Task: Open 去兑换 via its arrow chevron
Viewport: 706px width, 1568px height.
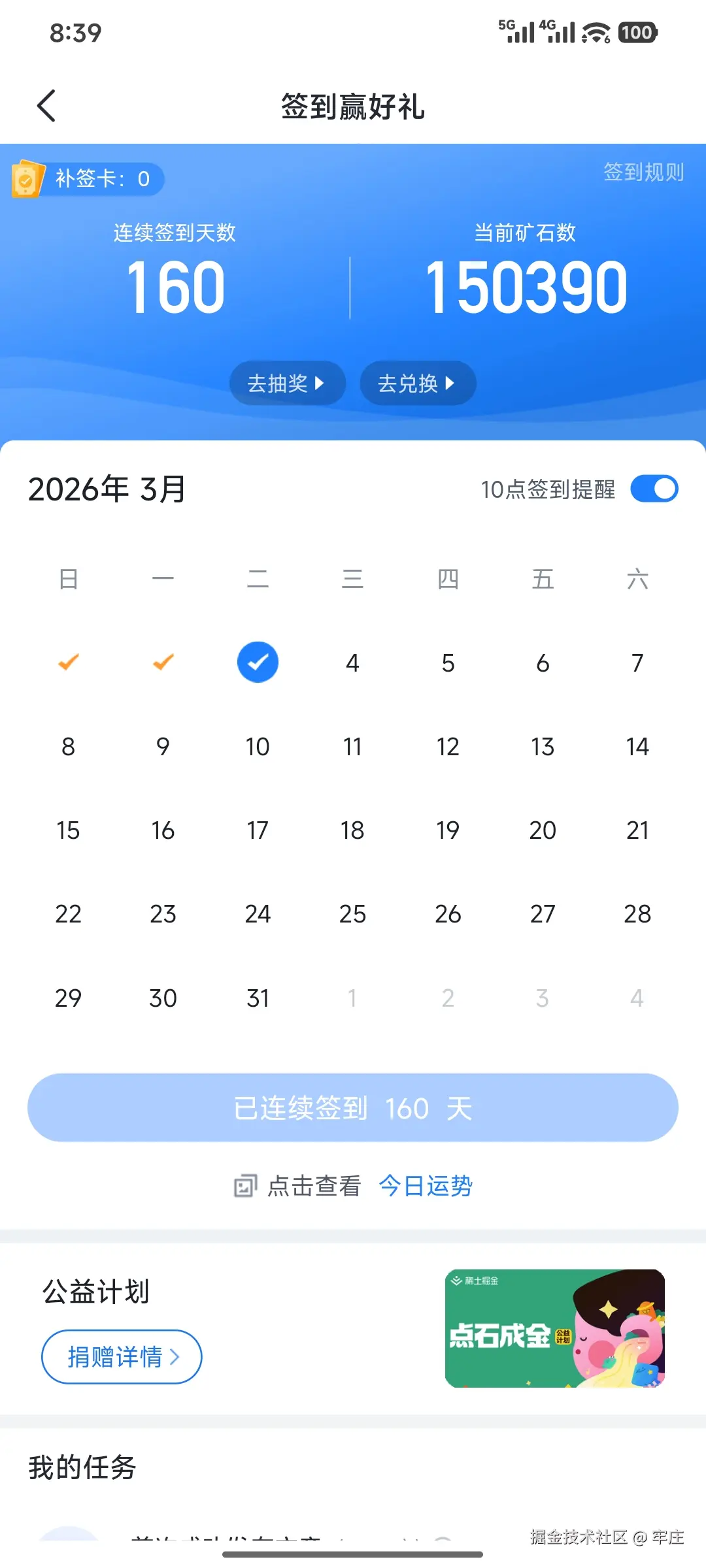Action: point(450,384)
